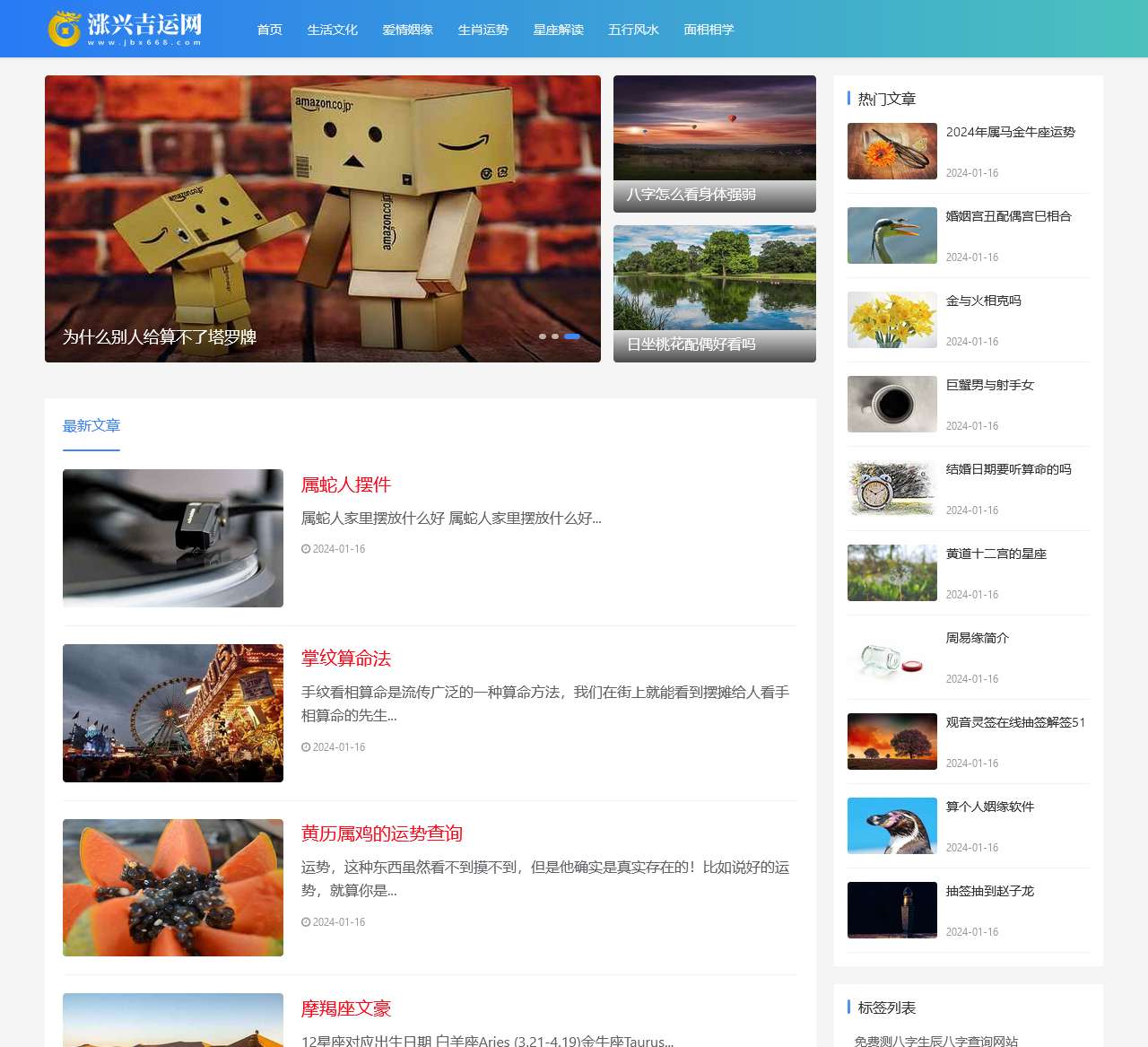Open hot article 巨蟹男与射手女

pyautogui.click(x=989, y=385)
